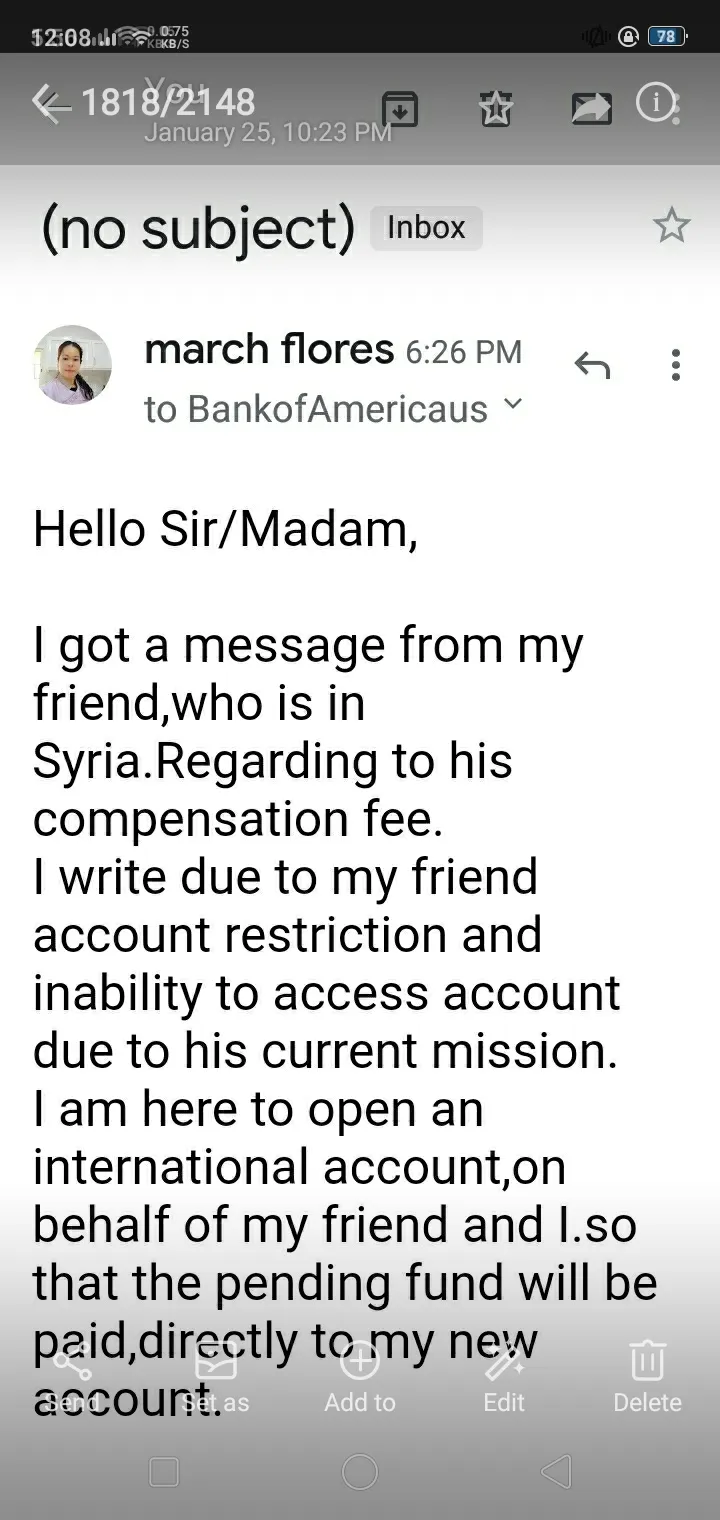Edit the current picture
The height and width of the screenshot is (1520, 720).
pos(504,1379)
